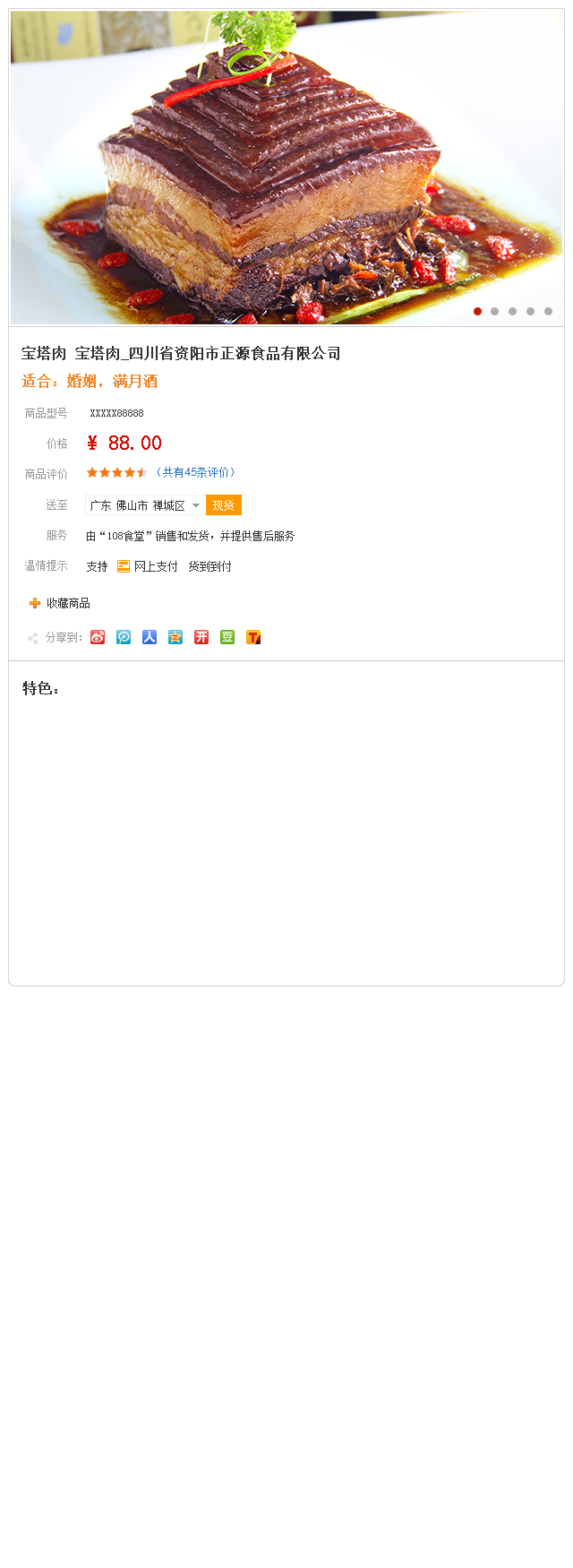Share to Douban

click(227, 637)
